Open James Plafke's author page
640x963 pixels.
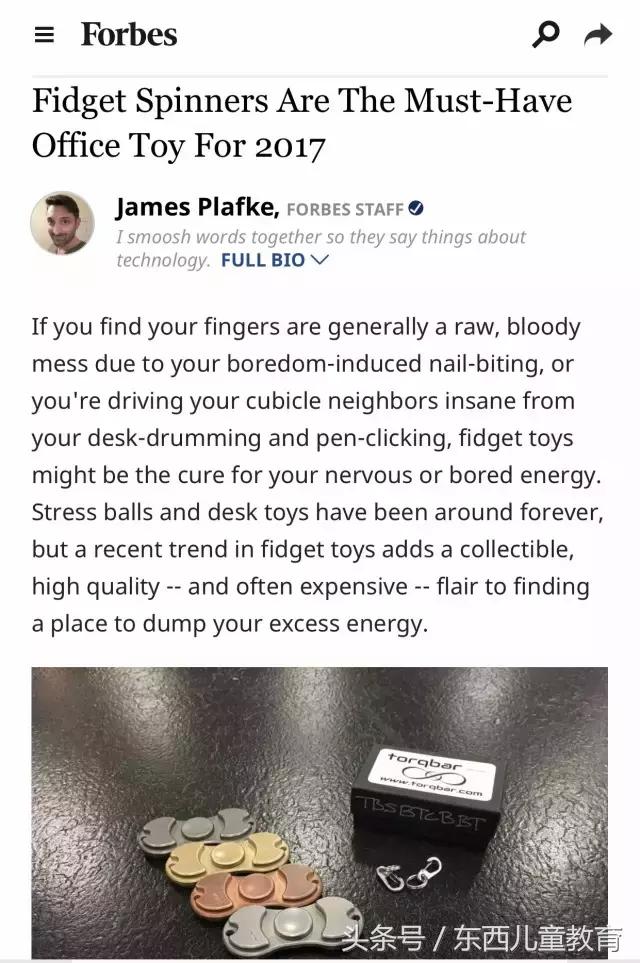(x=197, y=207)
